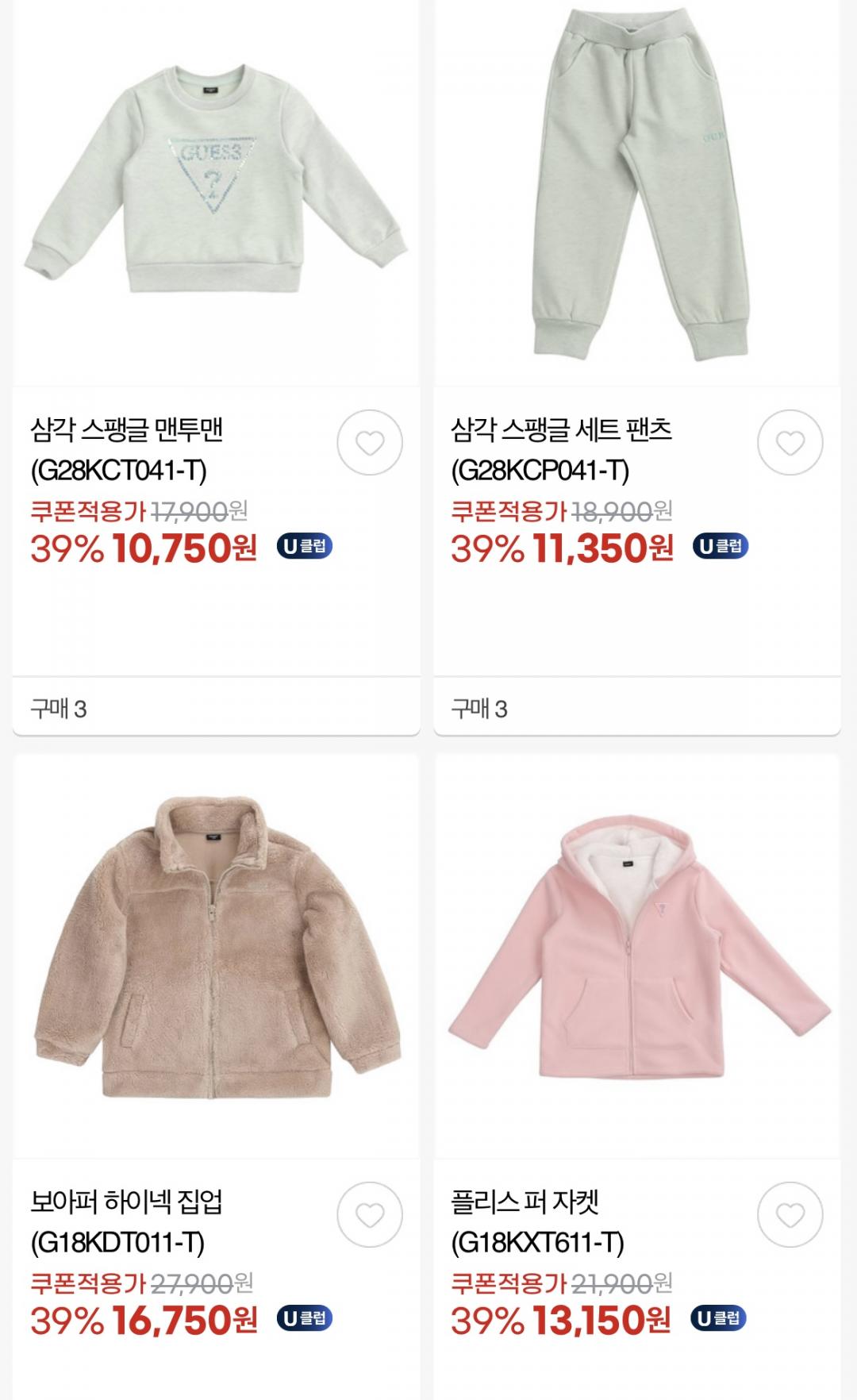The height and width of the screenshot is (1400, 857).
Task: Tap the heart icon on 보아퍼 하이넥 집업
Action: coord(370,1214)
